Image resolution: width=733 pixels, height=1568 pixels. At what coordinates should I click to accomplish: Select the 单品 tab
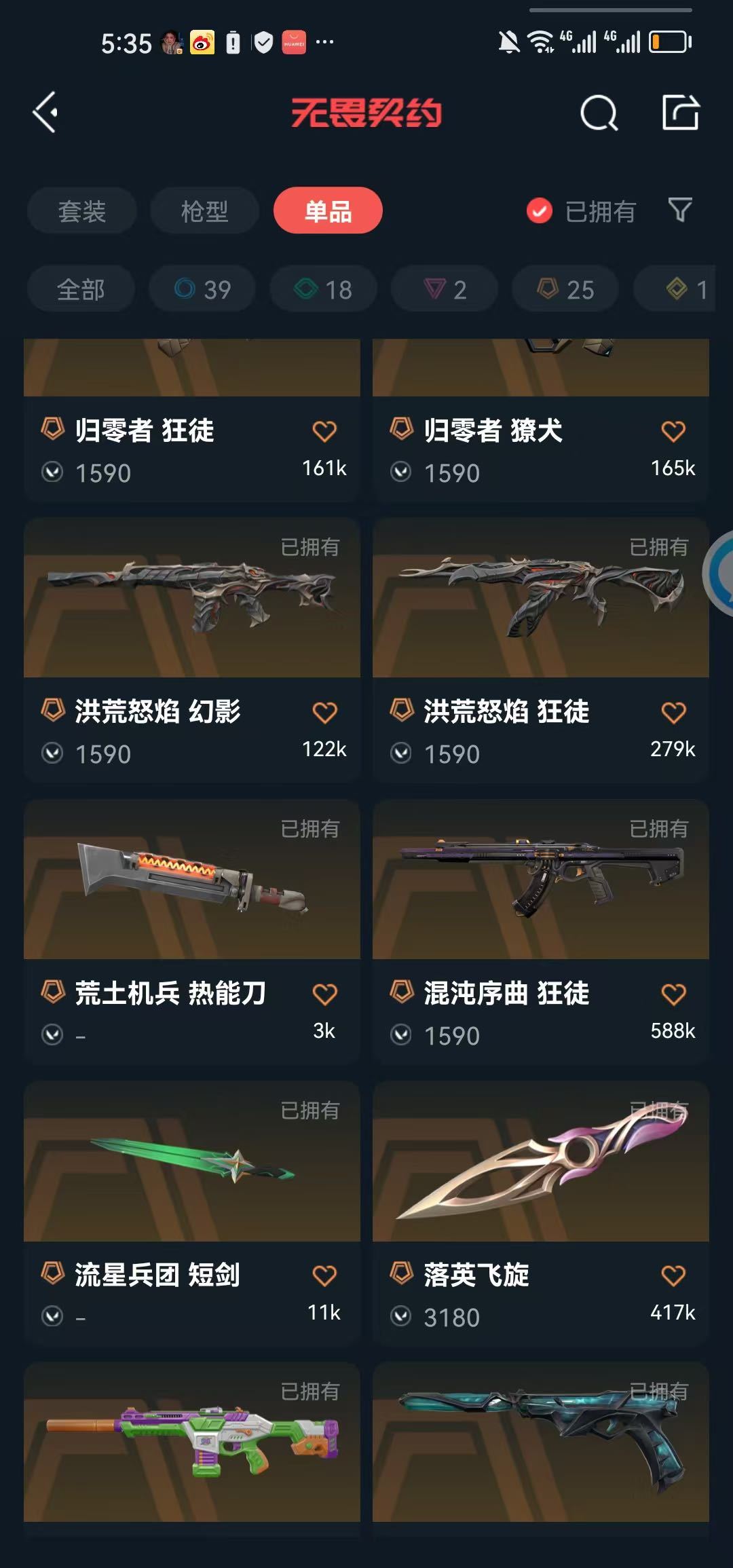click(328, 211)
